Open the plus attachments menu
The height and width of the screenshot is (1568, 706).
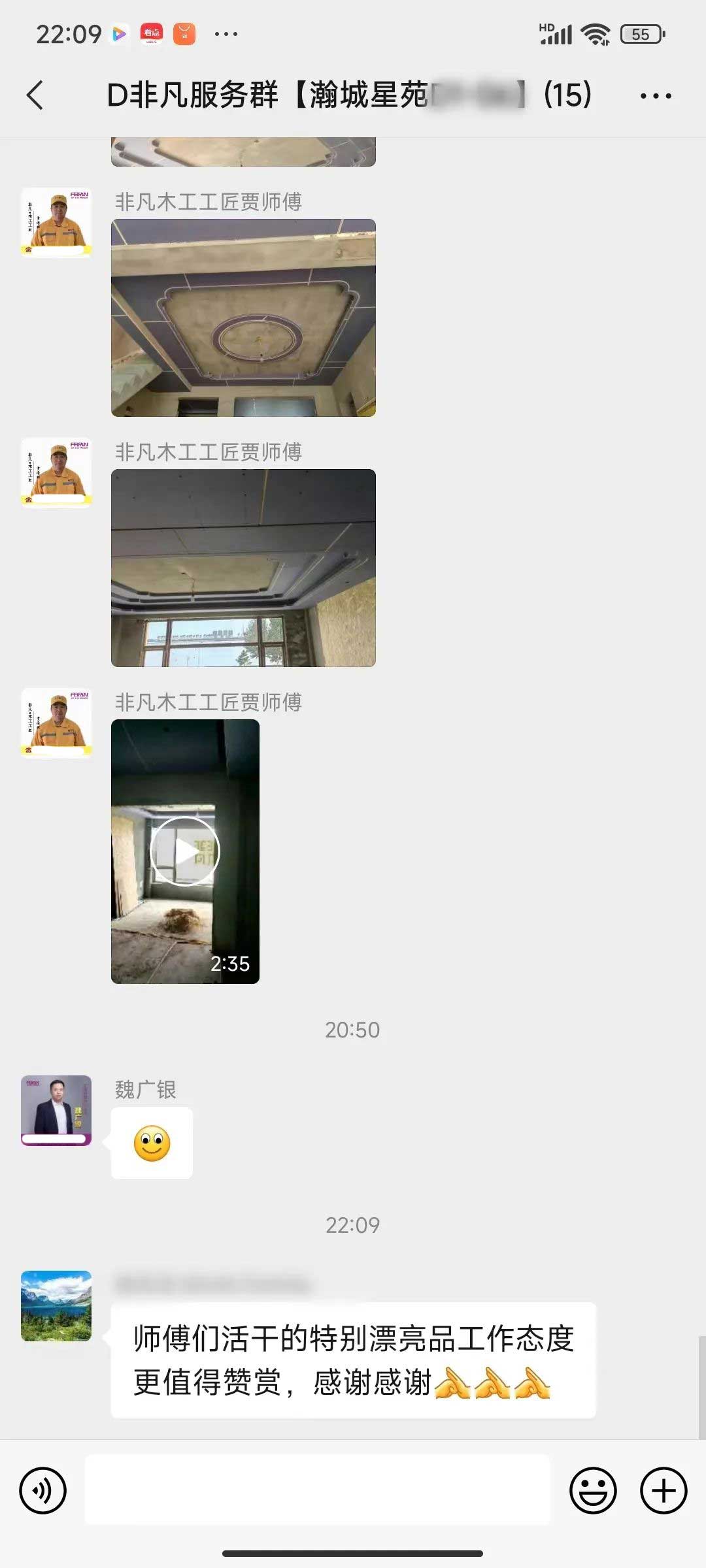(x=663, y=1490)
